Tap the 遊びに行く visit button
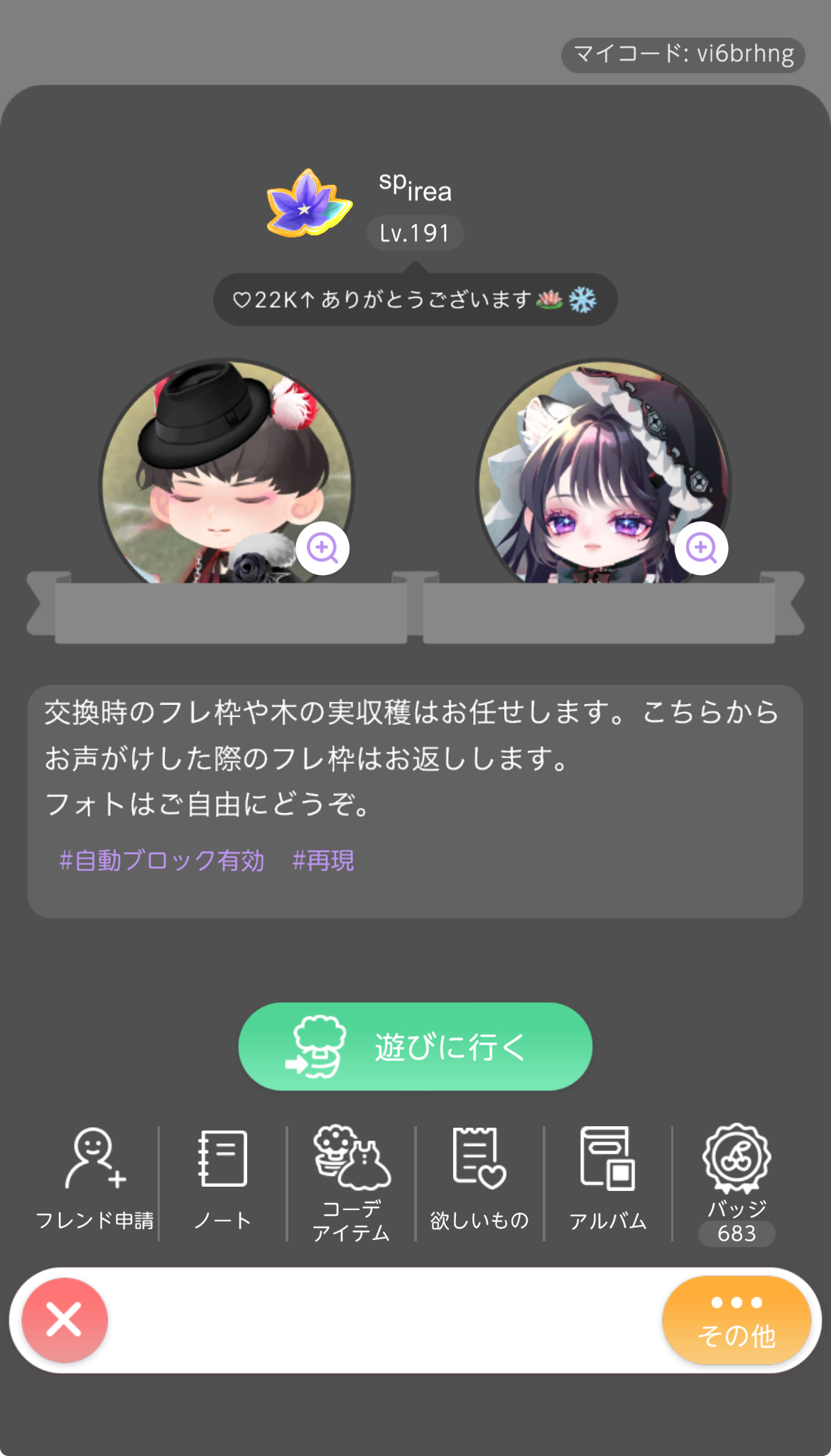Screen dimensions: 831x1456 pyautogui.click(x=415, y=1046)
